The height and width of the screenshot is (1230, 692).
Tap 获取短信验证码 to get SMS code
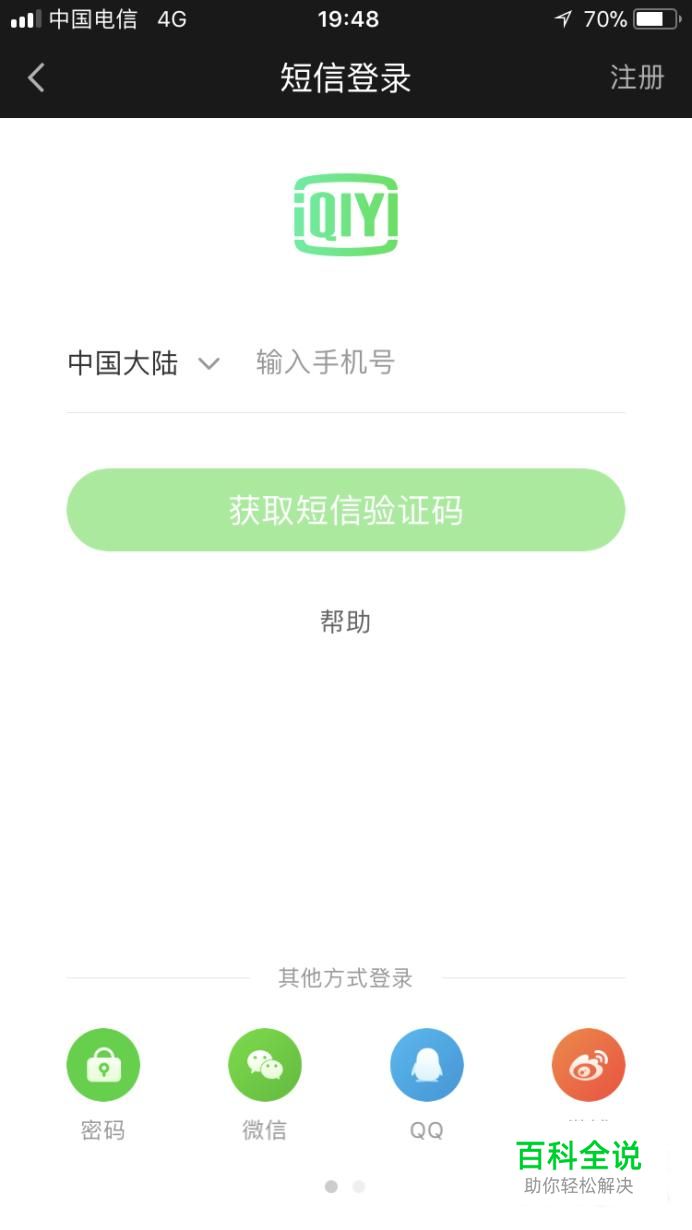tap(346, 510)
